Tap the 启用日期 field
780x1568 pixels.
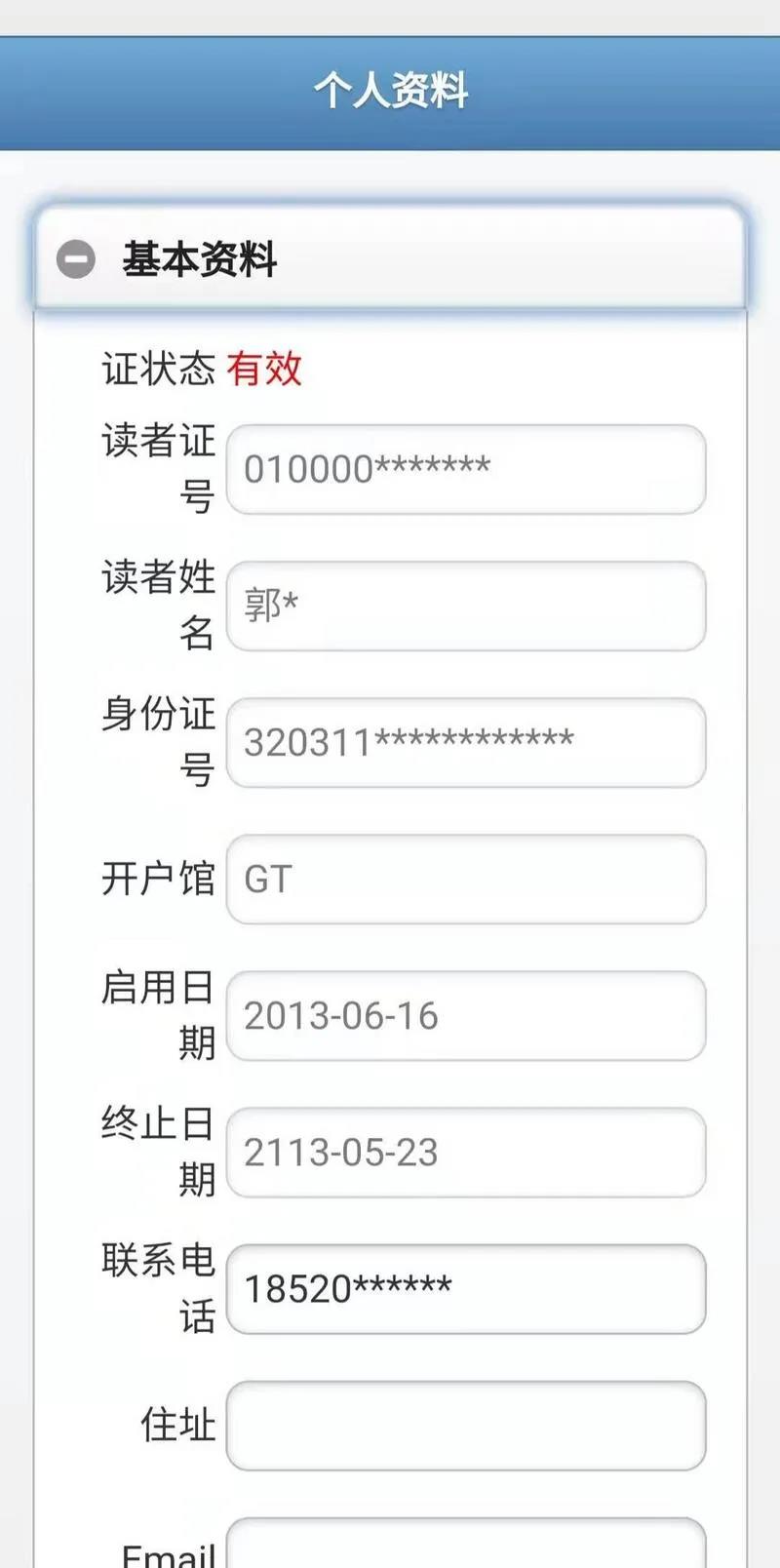coord(465,1015)
